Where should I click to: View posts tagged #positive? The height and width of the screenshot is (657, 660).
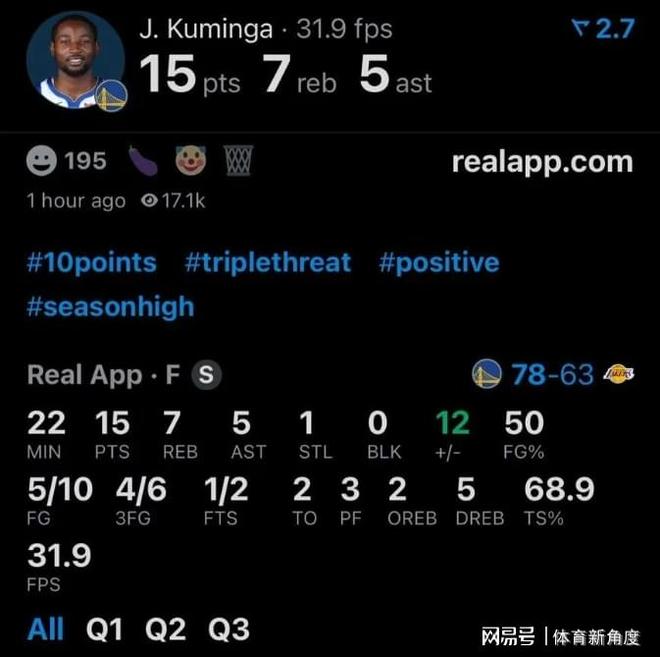tap(439, 263)
